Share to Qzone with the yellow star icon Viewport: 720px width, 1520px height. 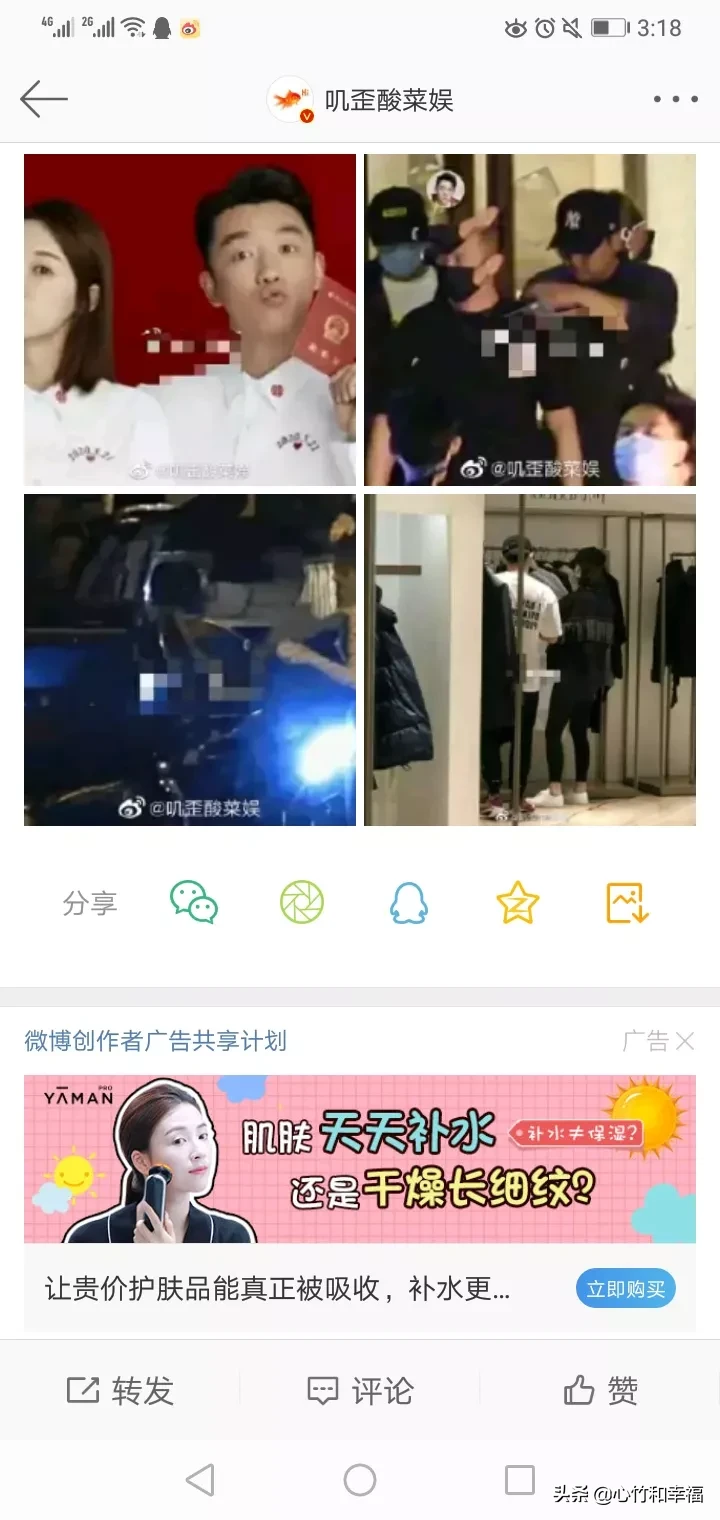517,903
